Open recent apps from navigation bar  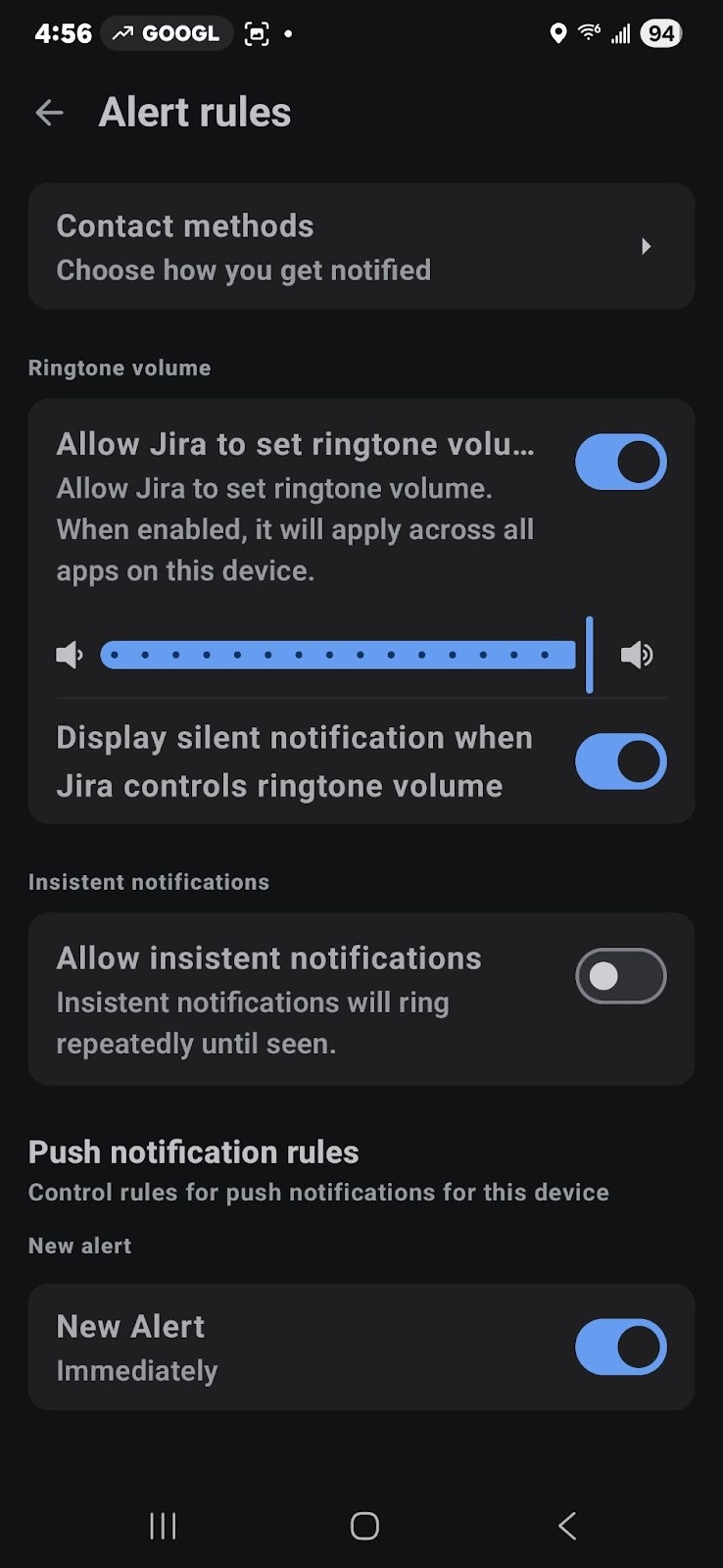tap(163, 1526)
